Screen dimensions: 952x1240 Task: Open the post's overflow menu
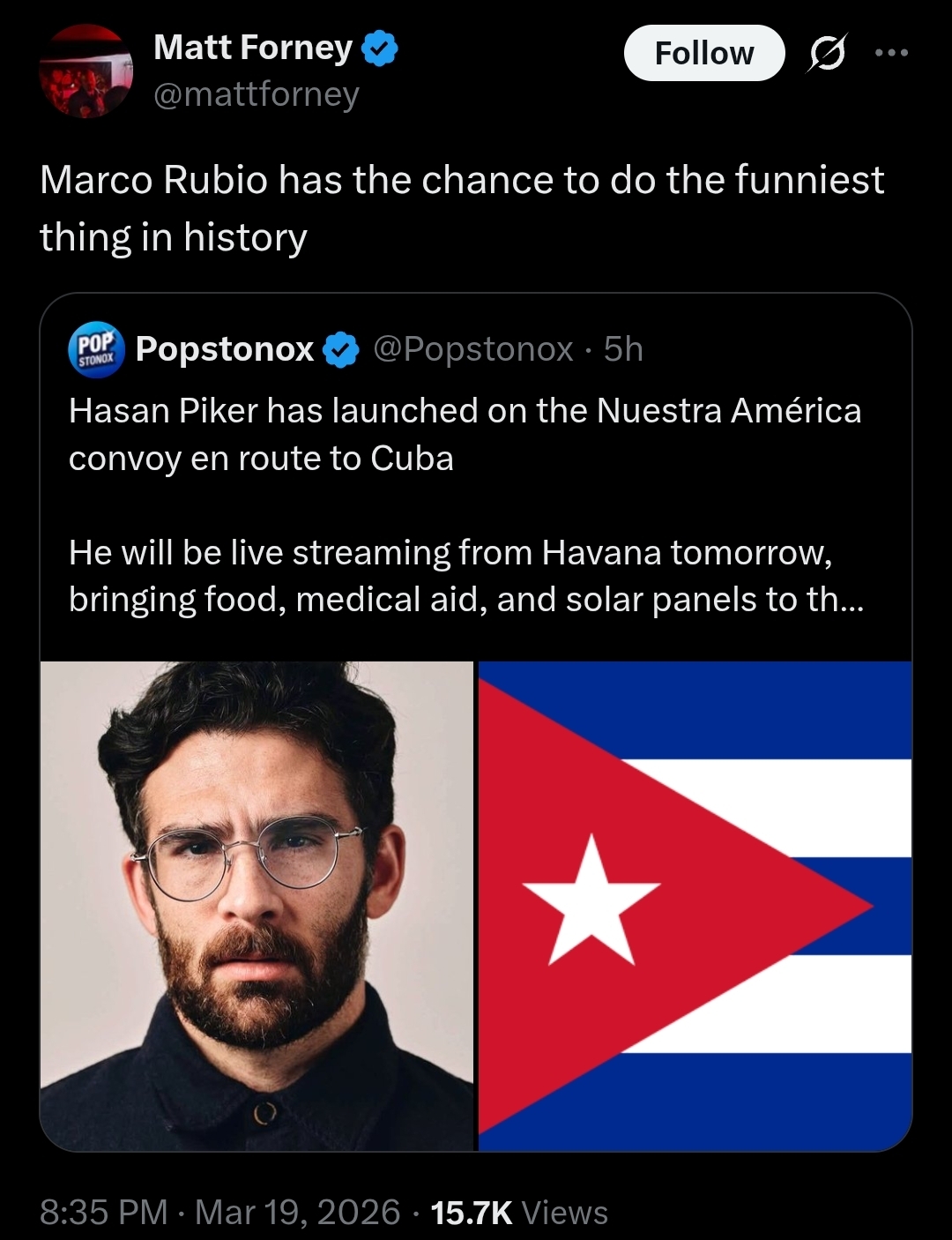(890, 53)
